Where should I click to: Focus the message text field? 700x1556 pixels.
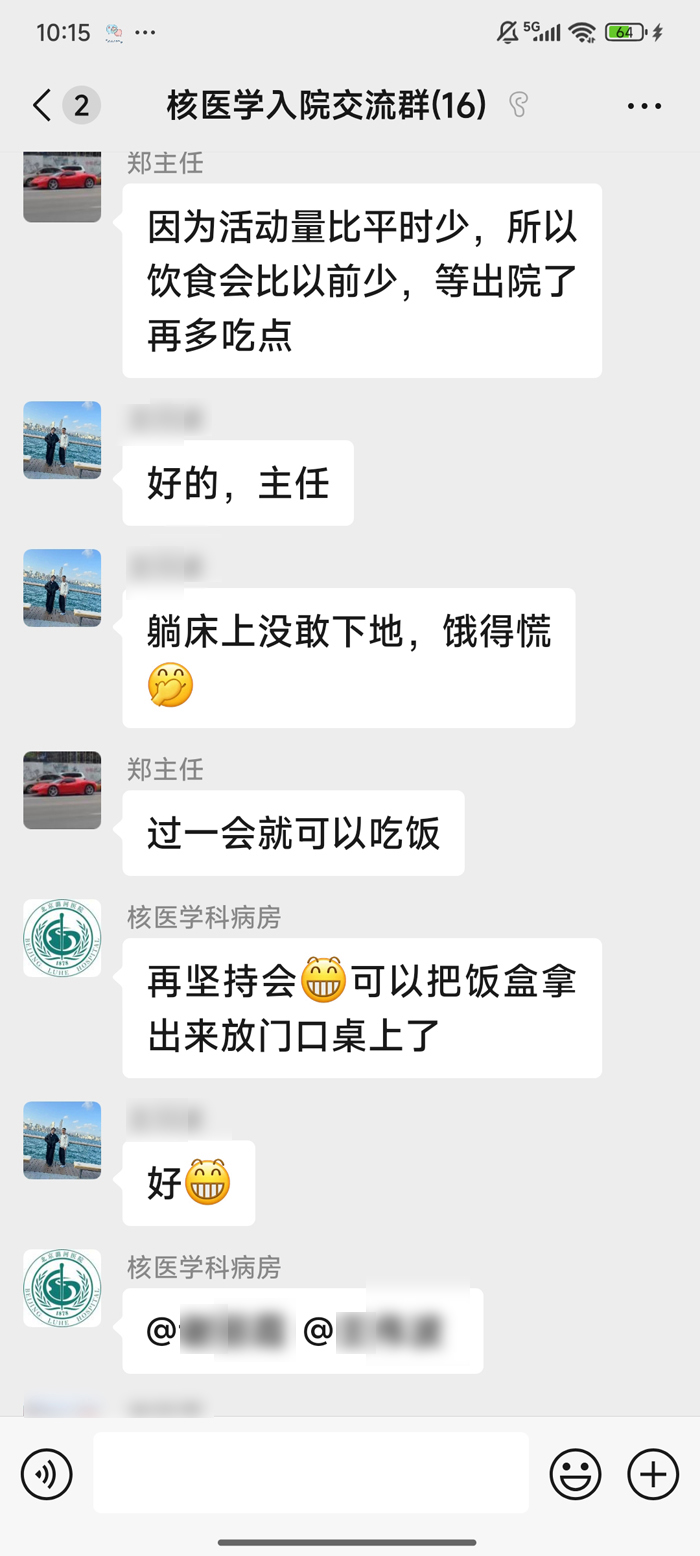pyautogui.click(x=310, y=1473)
